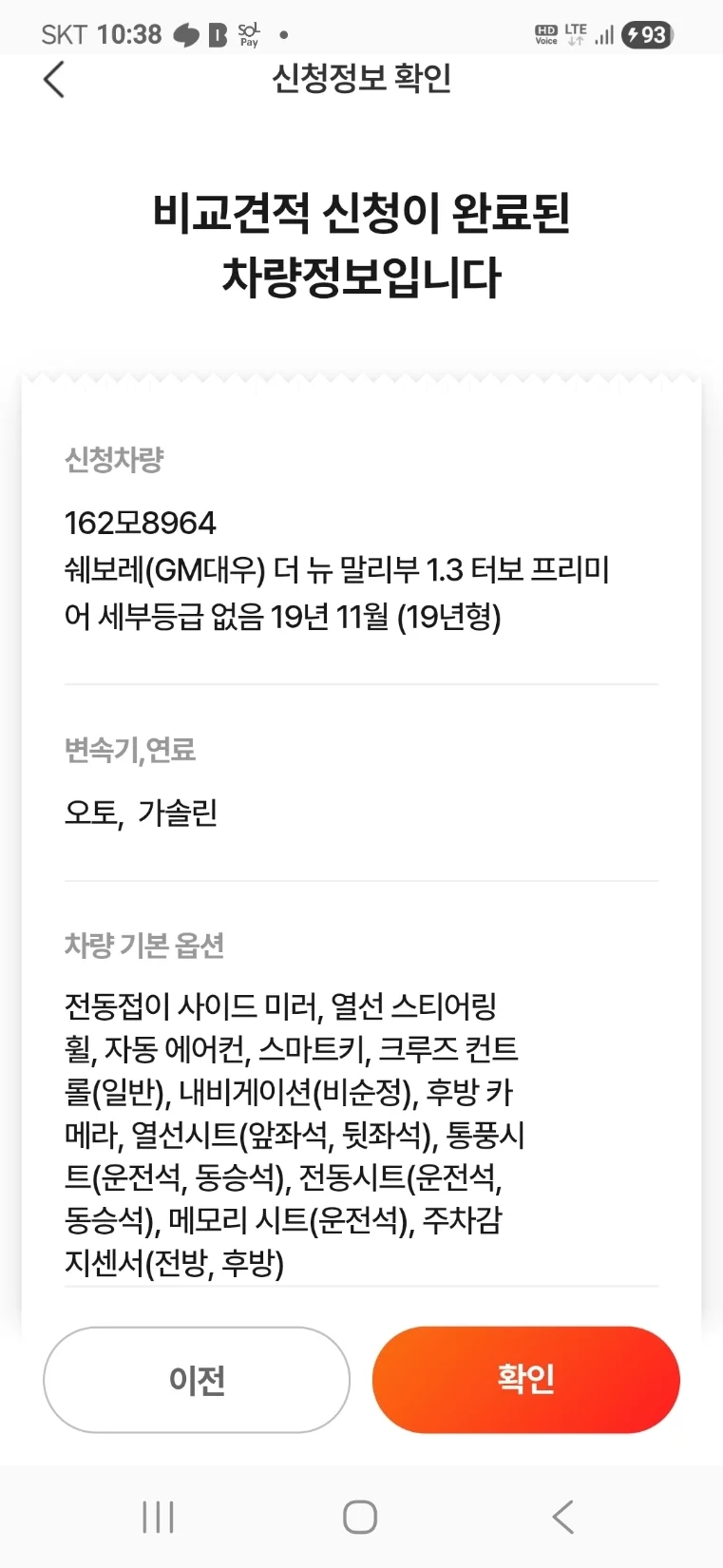723x1568 pixels.
Task: Open recent apps from the navigation bar
Action: pyautogui.click(x=158, y=1517)
